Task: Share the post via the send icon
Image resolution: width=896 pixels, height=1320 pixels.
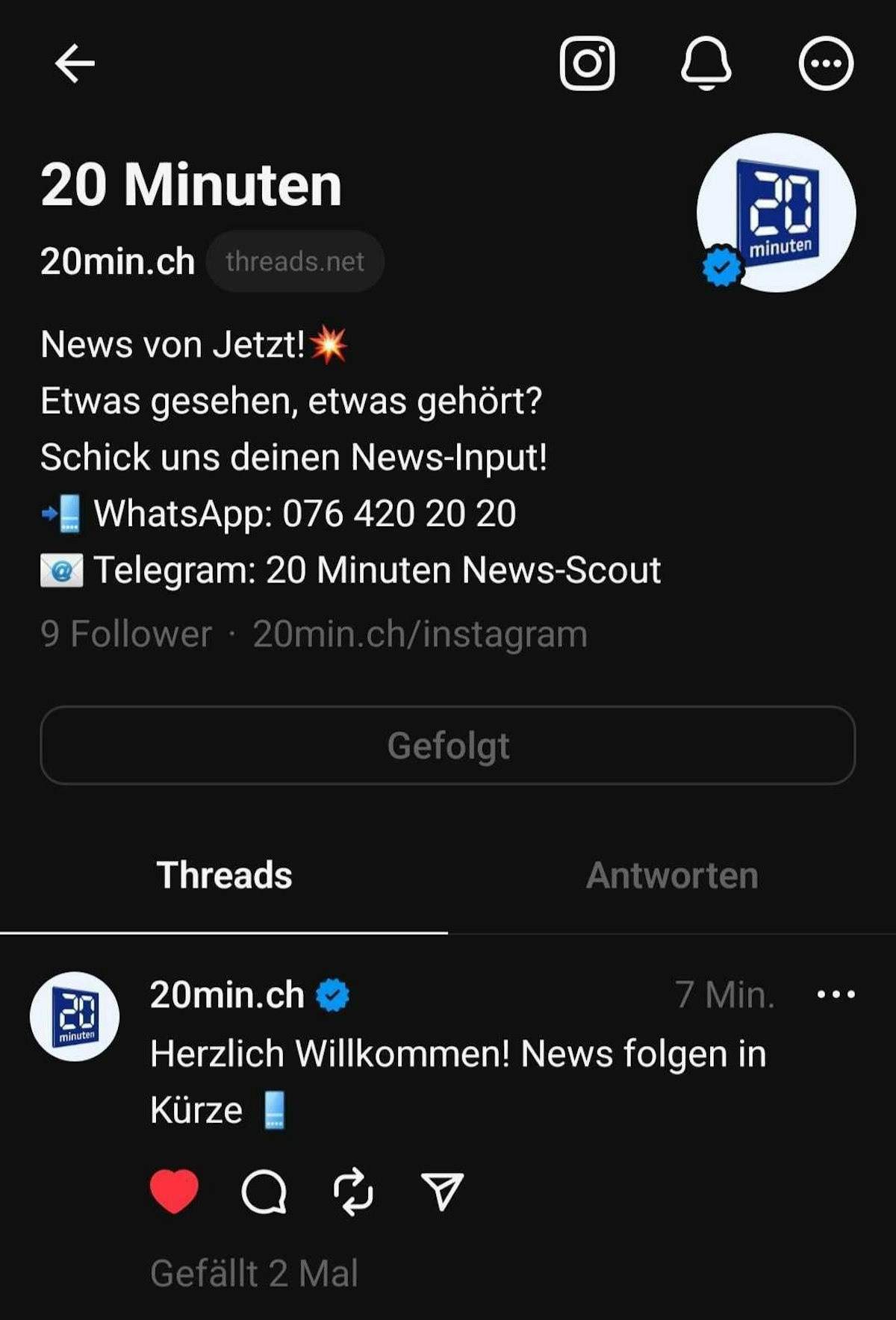Action: pyautogui.click(x=443, y=1191)
